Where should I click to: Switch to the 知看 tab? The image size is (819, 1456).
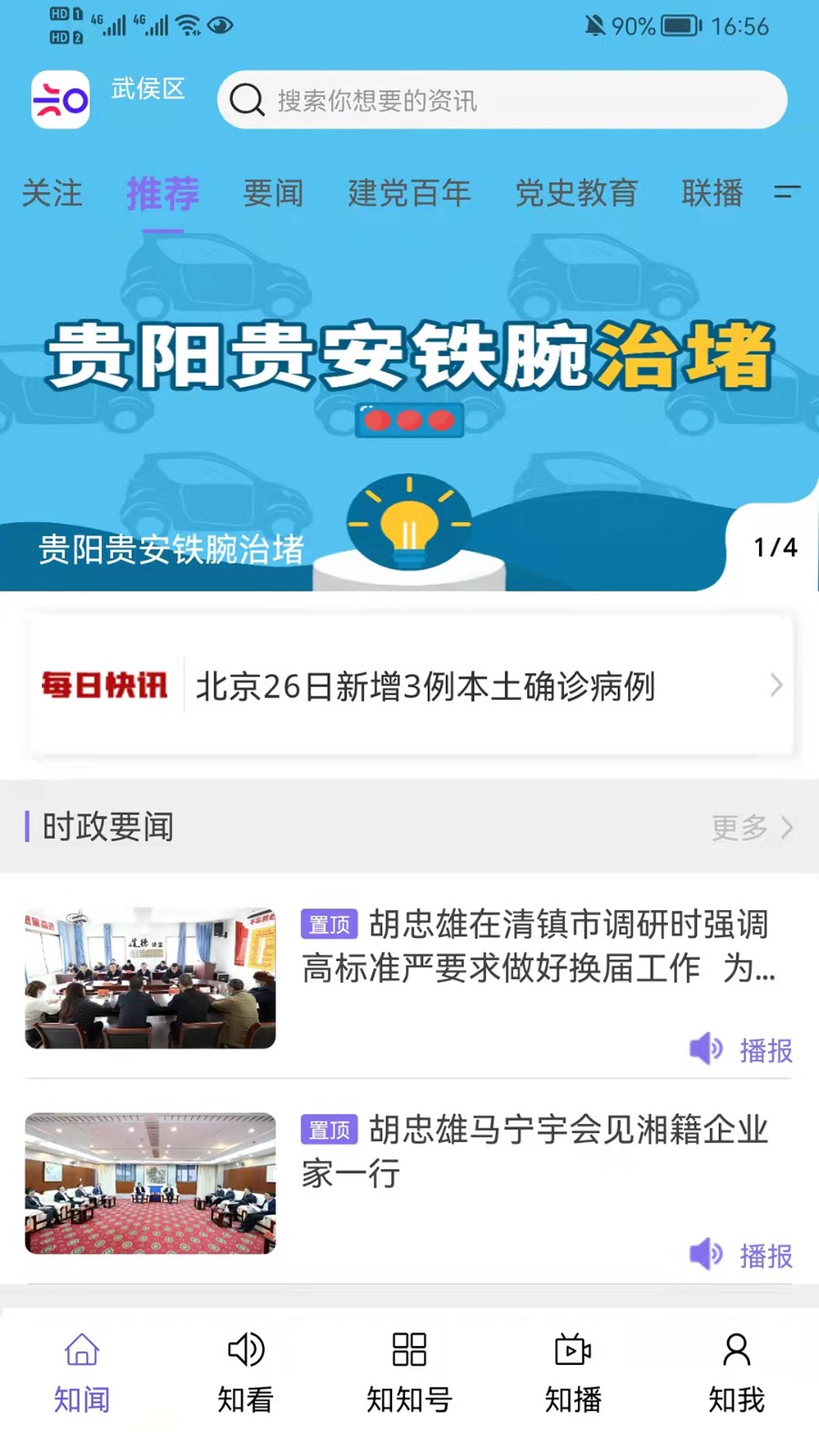coord(246,1372)
